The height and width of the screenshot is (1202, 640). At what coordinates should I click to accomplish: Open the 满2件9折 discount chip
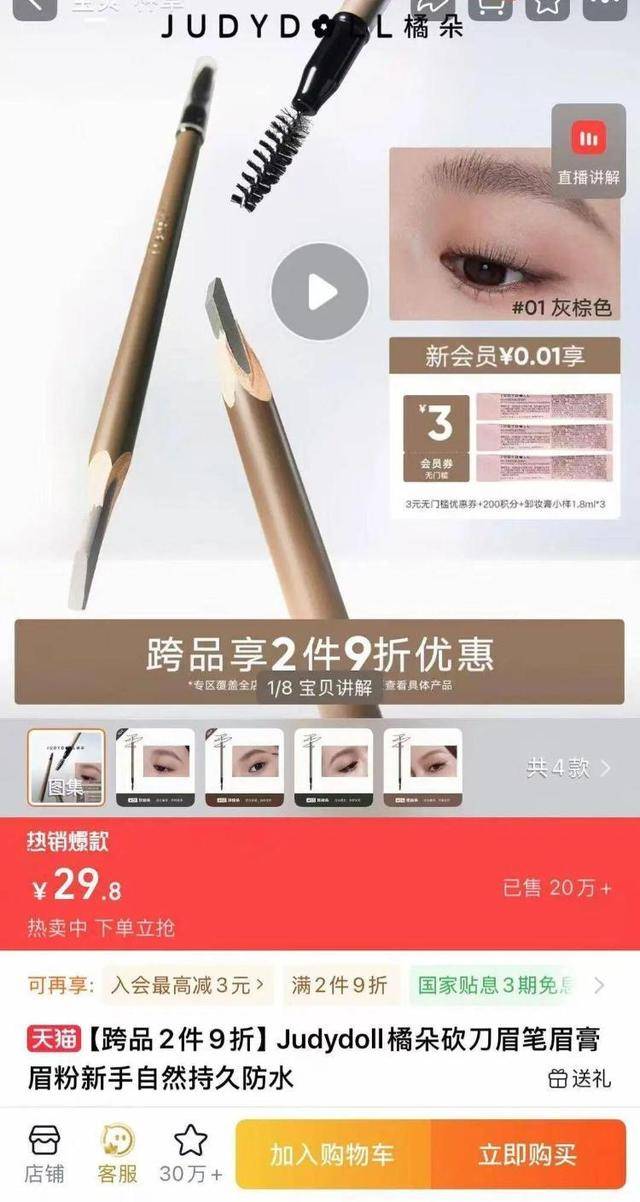point(339,985)
